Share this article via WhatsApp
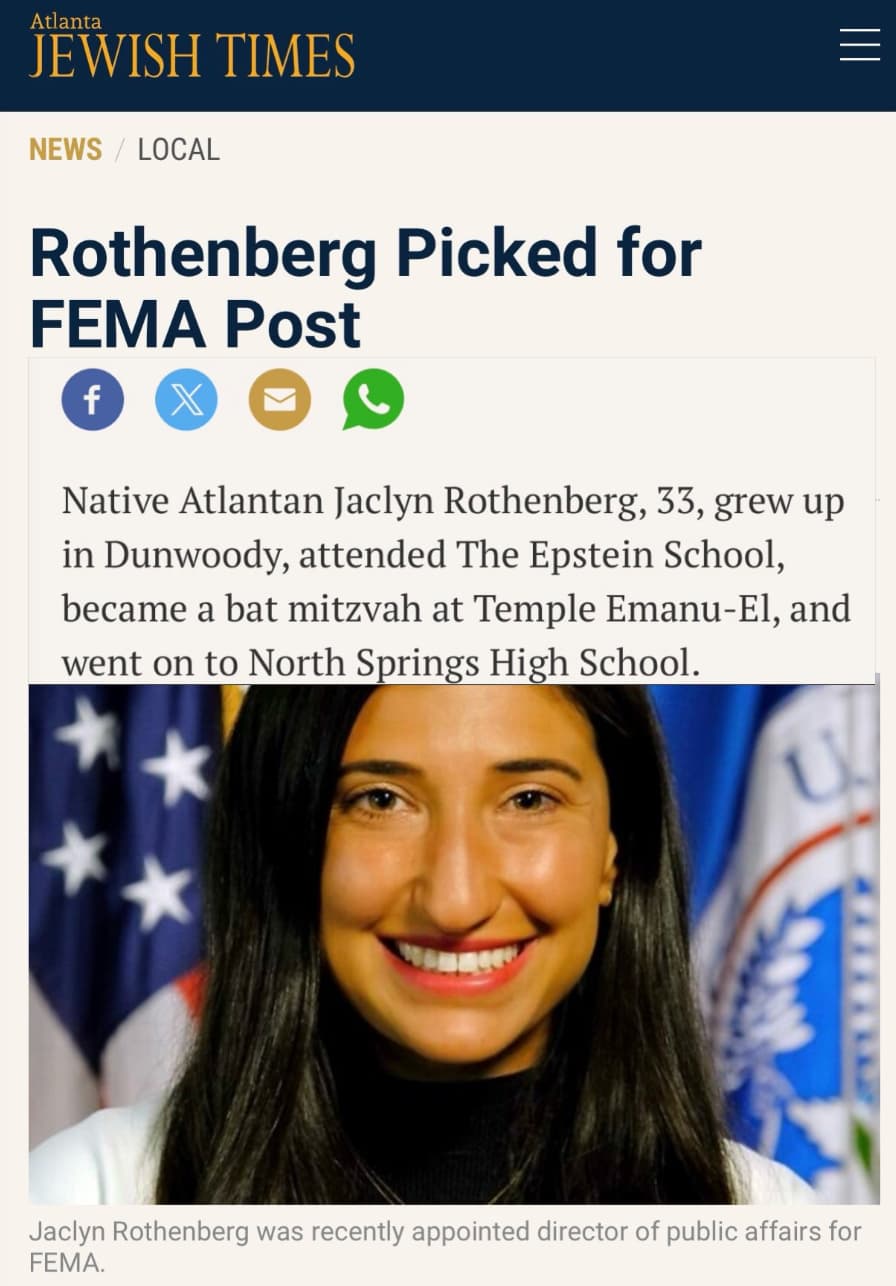Image resolution: width=896 pixels, height=1286 pixels. point(373,400)
